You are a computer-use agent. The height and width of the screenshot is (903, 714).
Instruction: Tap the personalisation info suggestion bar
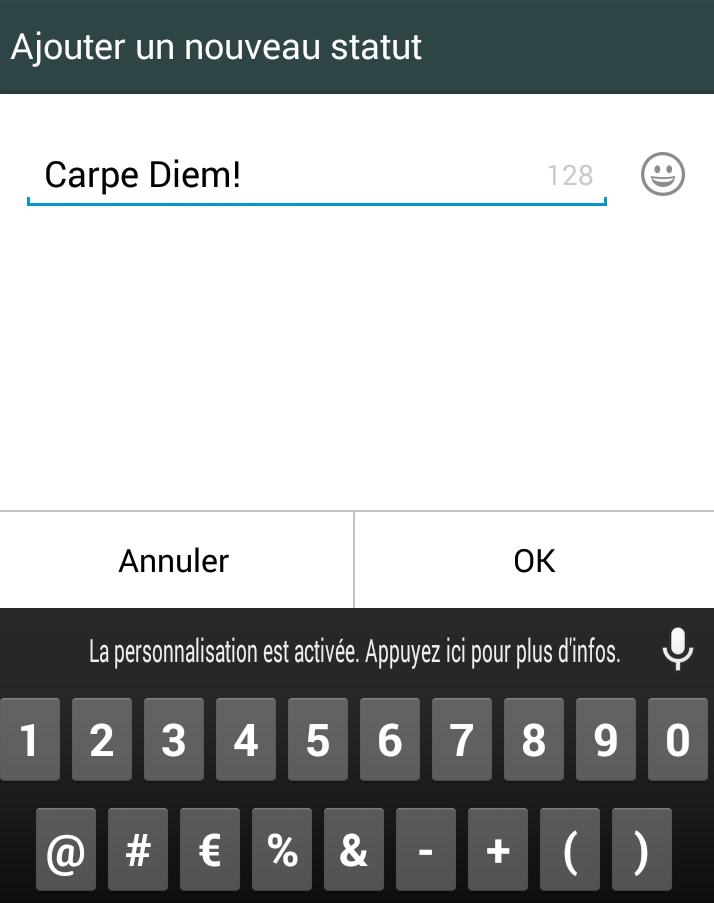pos(355,652)
